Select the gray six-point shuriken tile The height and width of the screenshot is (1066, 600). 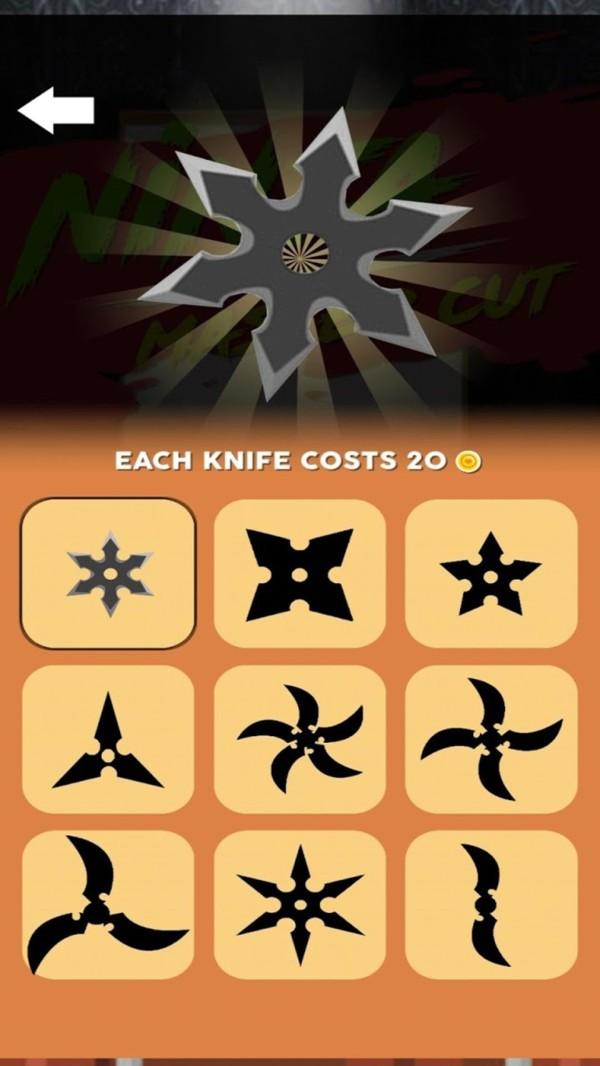(108, 574)
